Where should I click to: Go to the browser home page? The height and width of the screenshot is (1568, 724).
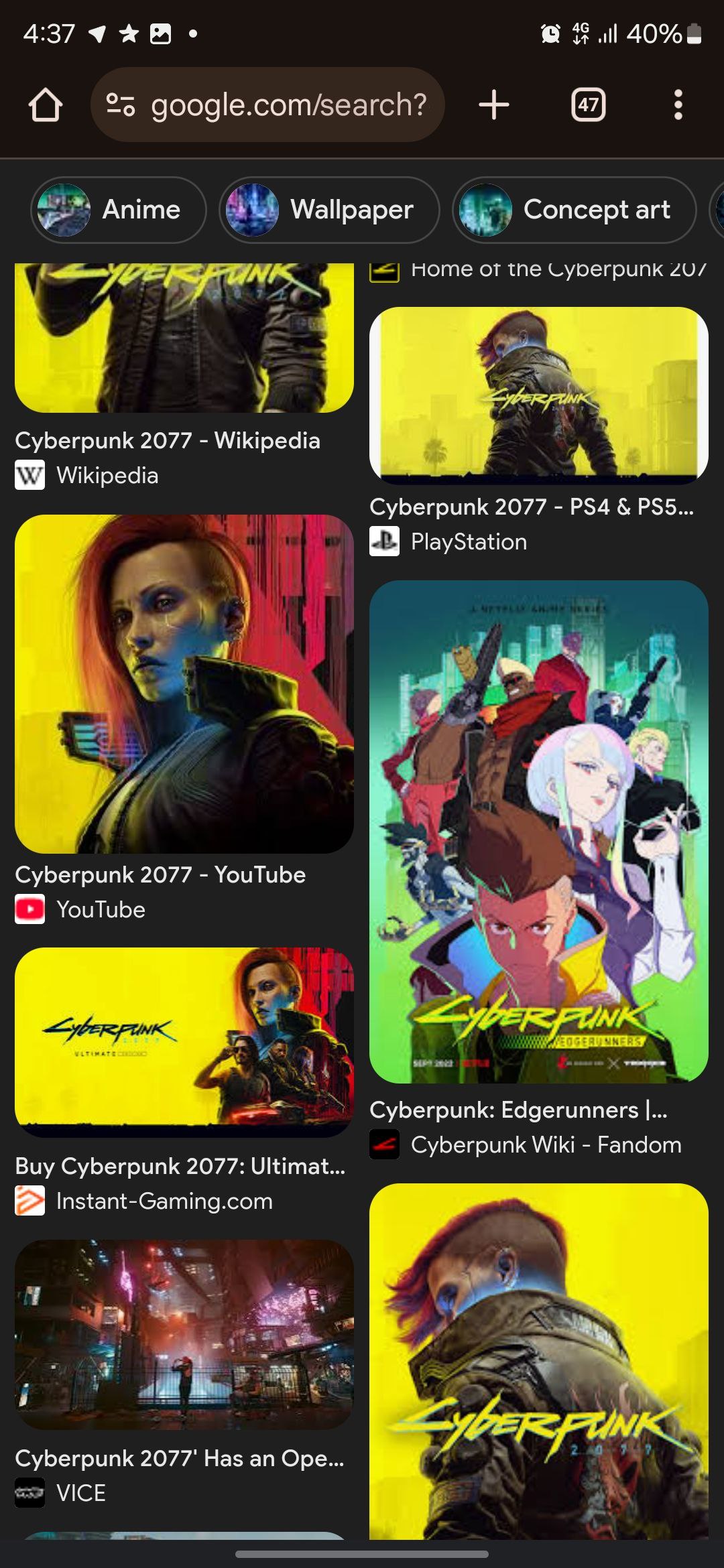click(46, 105)
